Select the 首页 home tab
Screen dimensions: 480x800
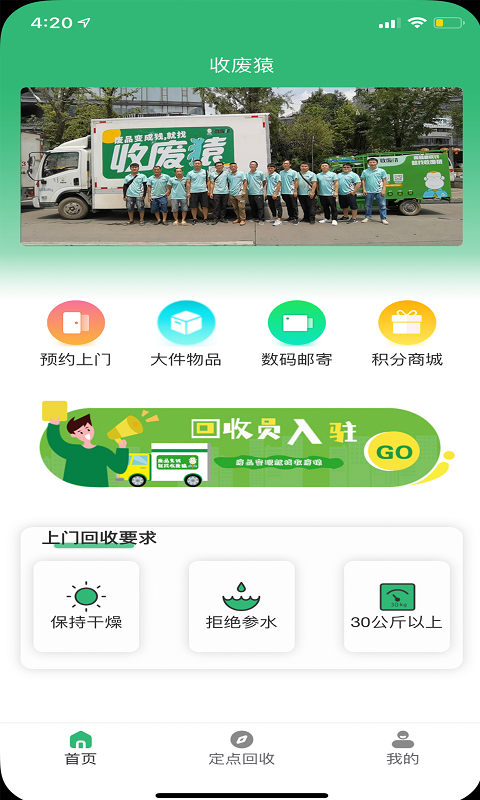[81, 748]
